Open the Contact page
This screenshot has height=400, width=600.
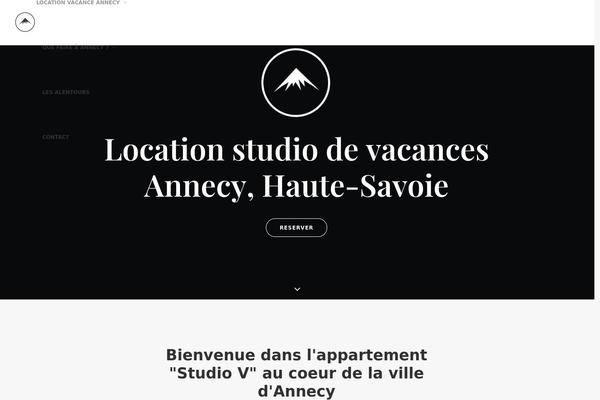(56, 137)
